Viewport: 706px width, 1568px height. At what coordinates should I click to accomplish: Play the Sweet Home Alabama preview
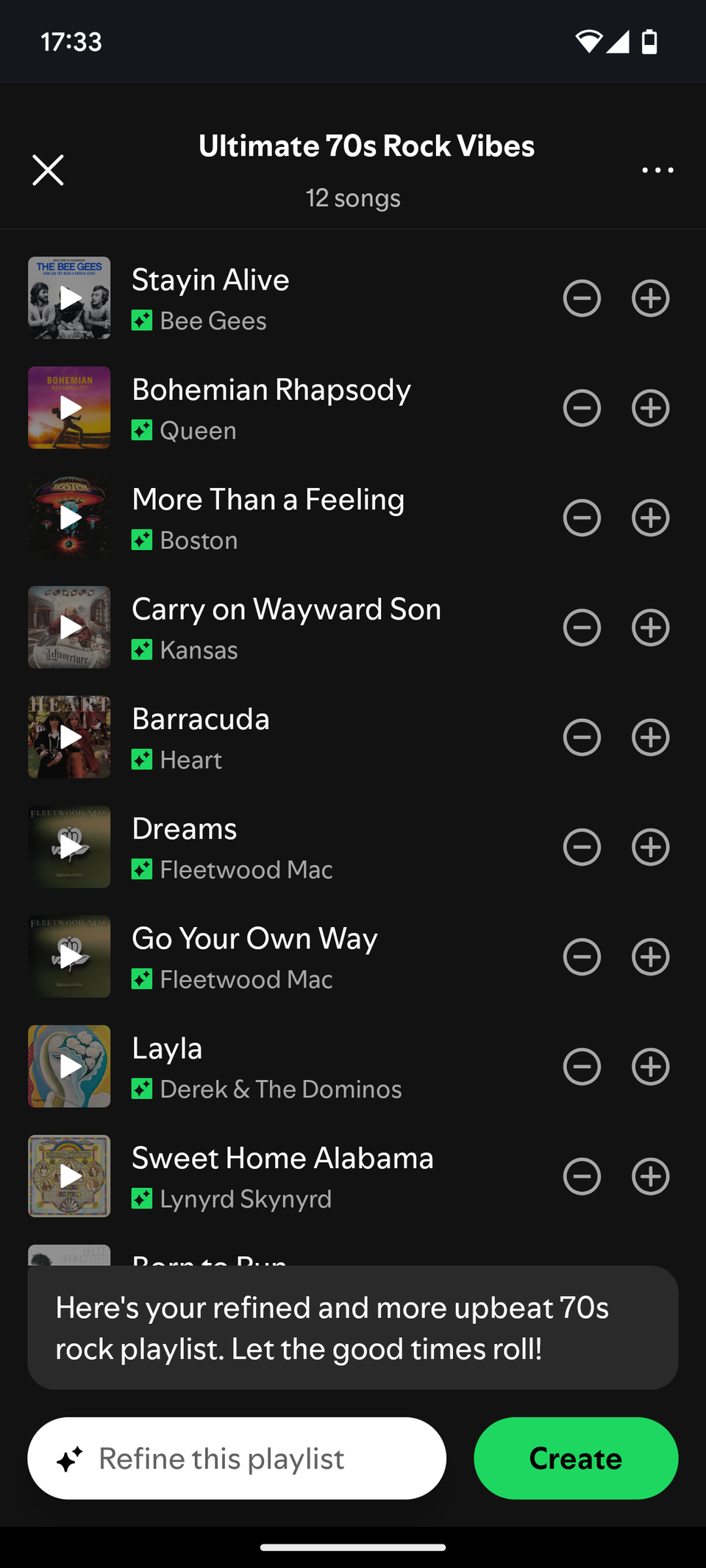[68, 1176]
